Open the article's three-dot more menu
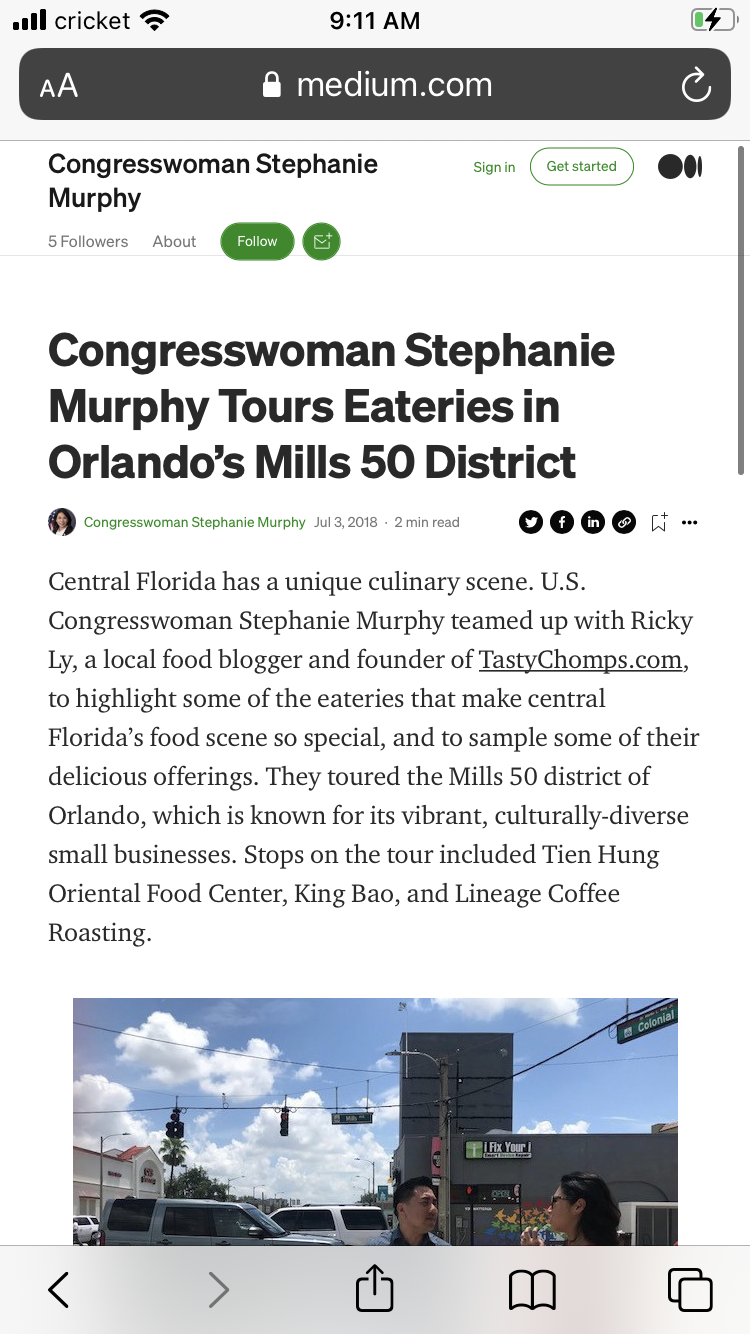The width and height of the screenshot is (750, 1334). (x=689, y=522)
